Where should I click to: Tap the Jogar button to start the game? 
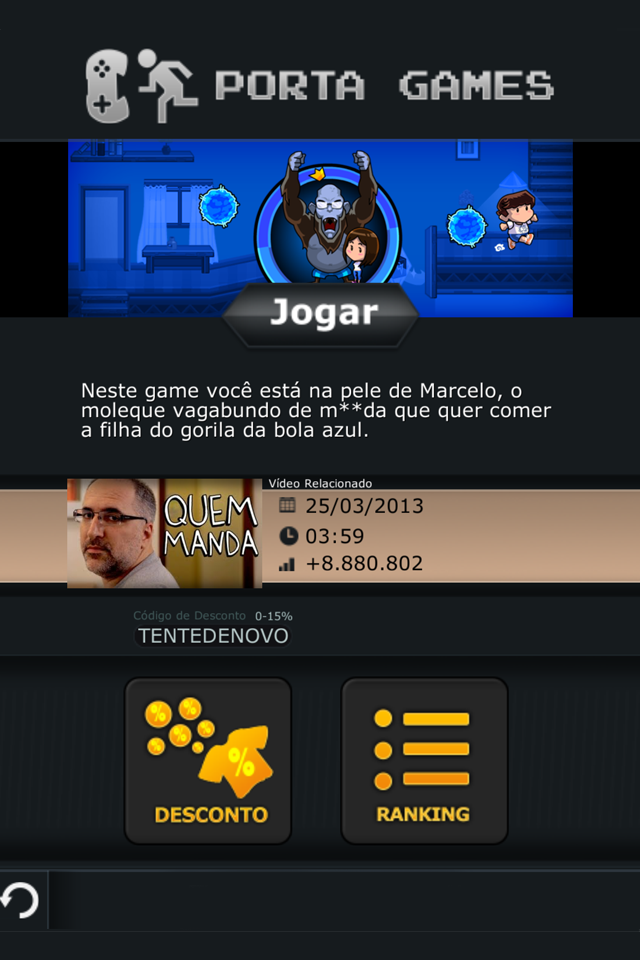pos(320,314)
